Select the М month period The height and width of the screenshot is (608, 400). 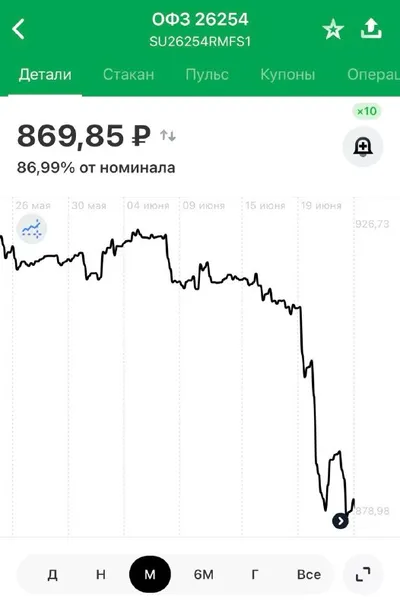[150, 574]
